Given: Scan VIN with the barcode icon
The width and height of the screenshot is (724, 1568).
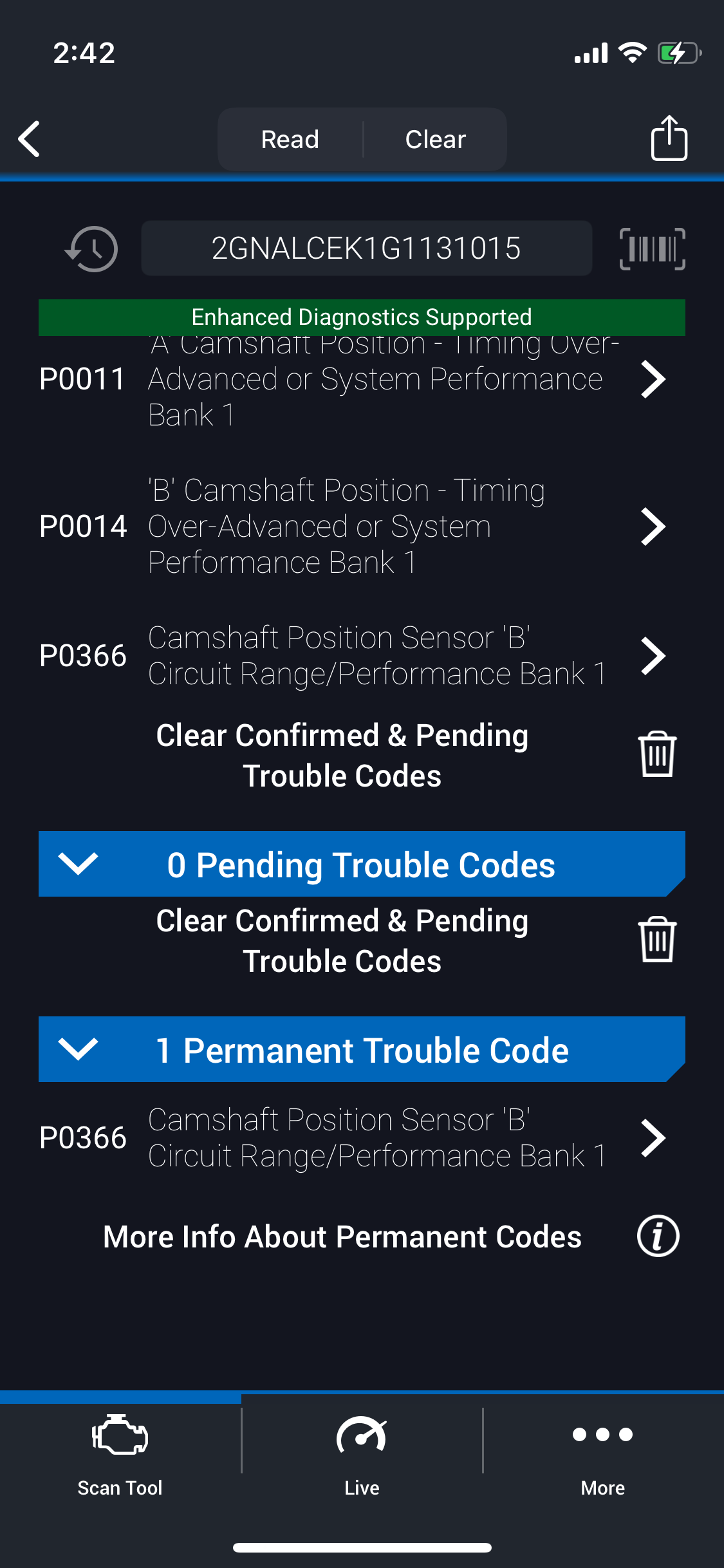Looking at the screenshot, I should (x=652, y=249).
